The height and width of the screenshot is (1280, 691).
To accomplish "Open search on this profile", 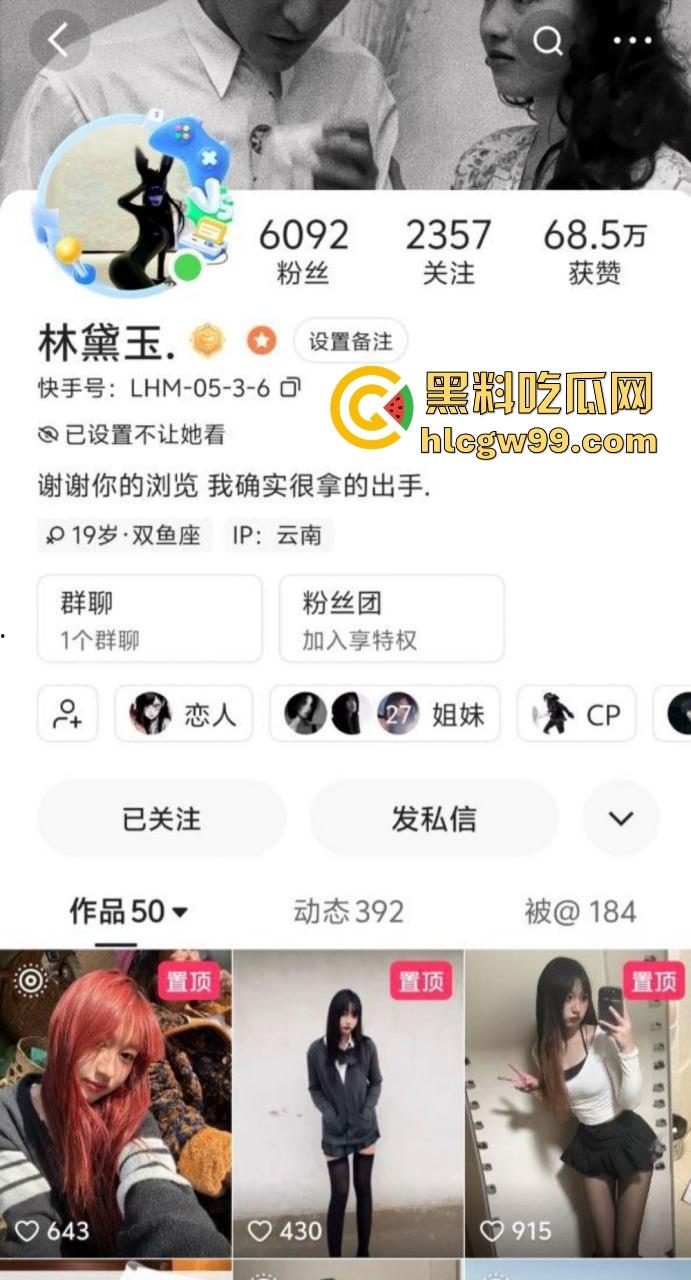I will click(548, 41).
